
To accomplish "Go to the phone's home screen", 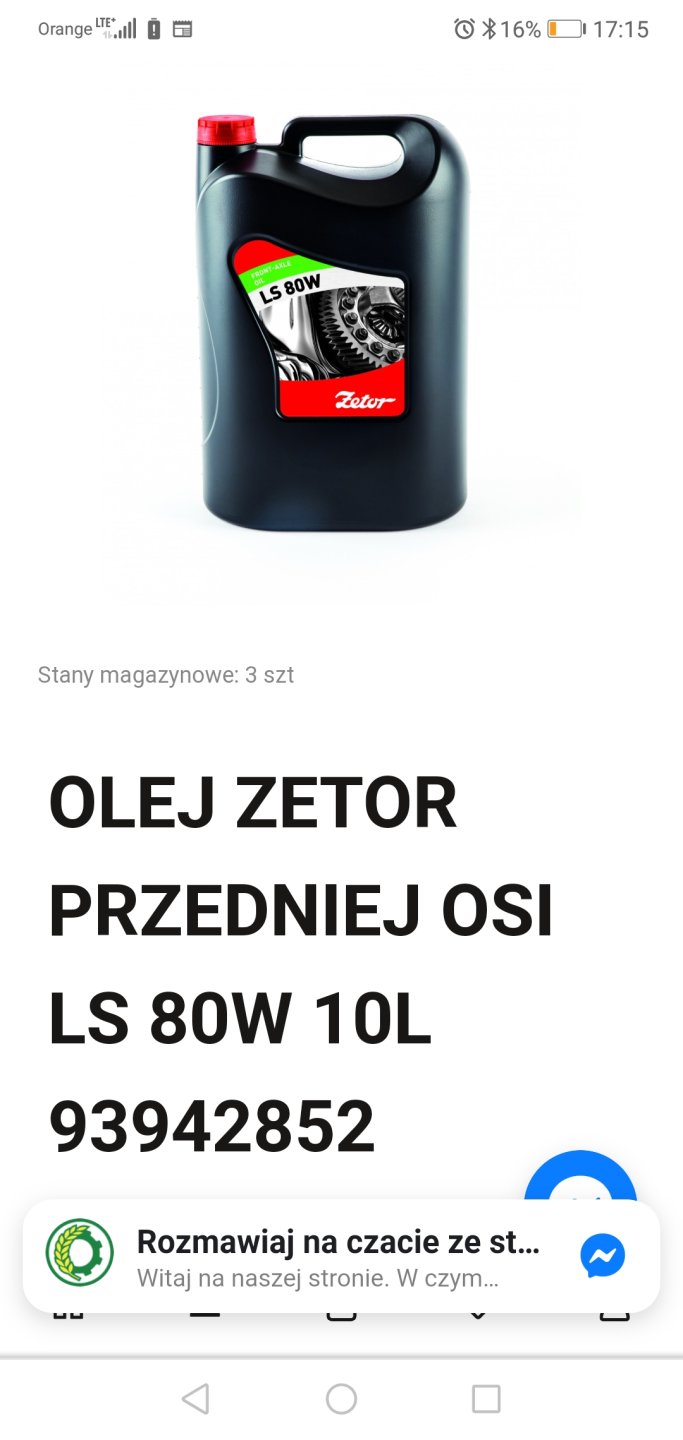I will 341,1398.
